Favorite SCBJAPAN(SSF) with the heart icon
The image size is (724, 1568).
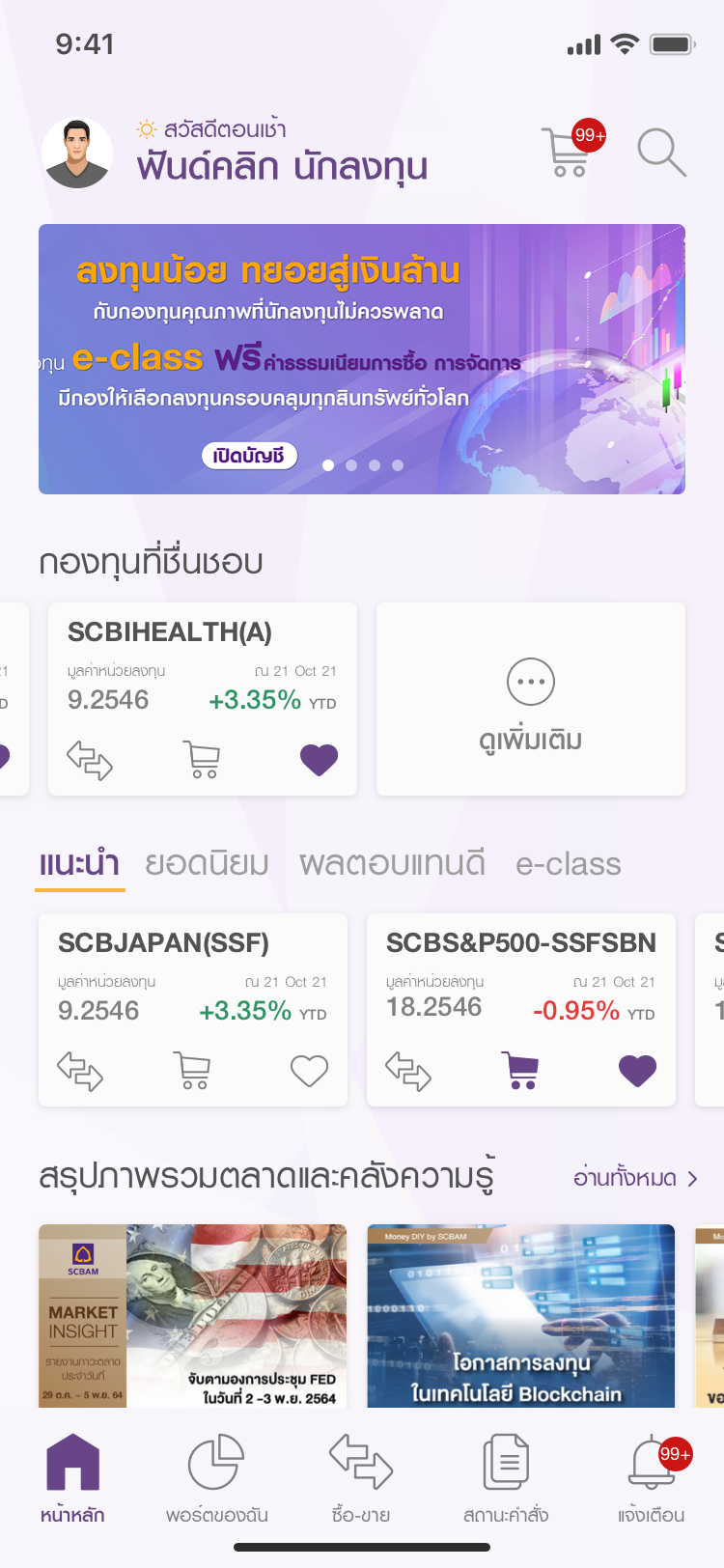click(309, 1071)
